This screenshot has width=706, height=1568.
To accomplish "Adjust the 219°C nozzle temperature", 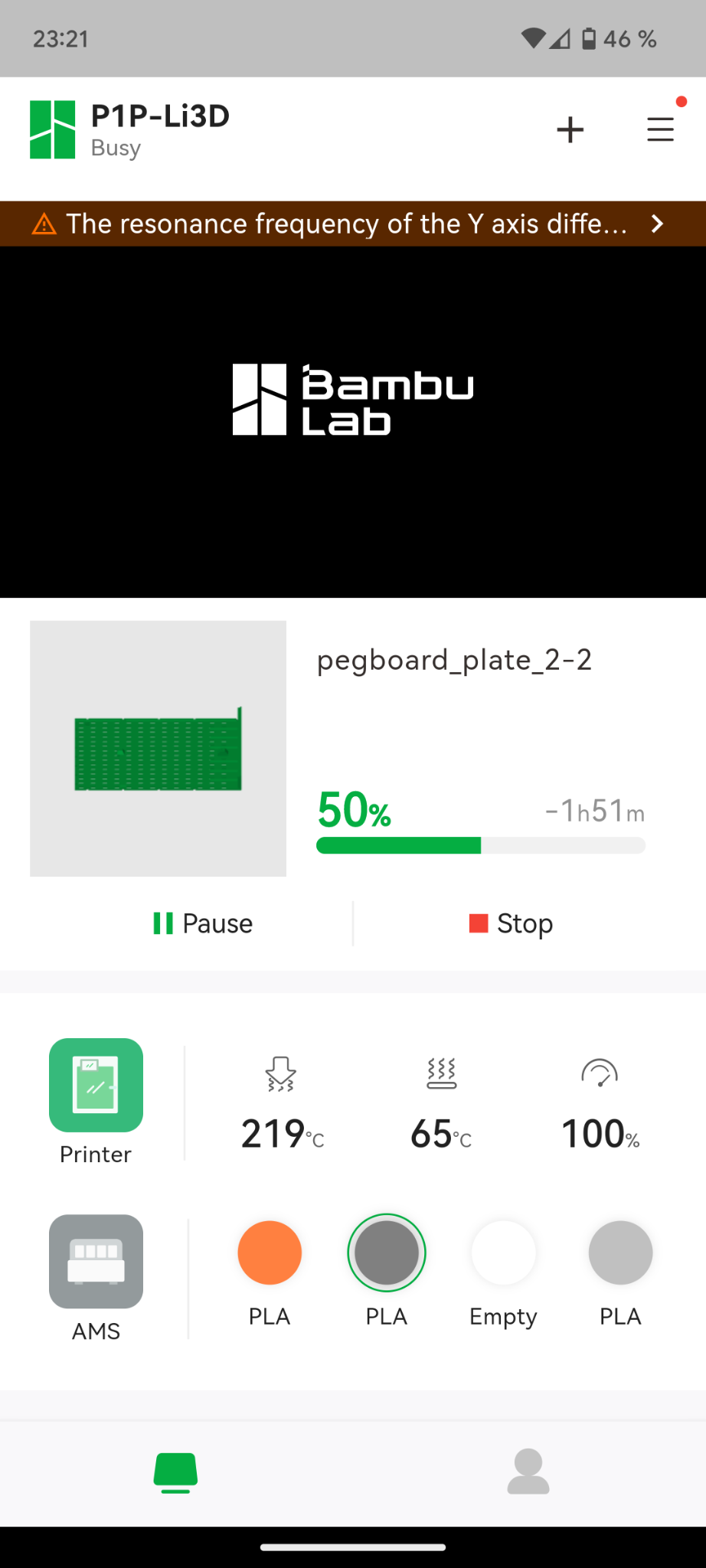I will 283,1104.
